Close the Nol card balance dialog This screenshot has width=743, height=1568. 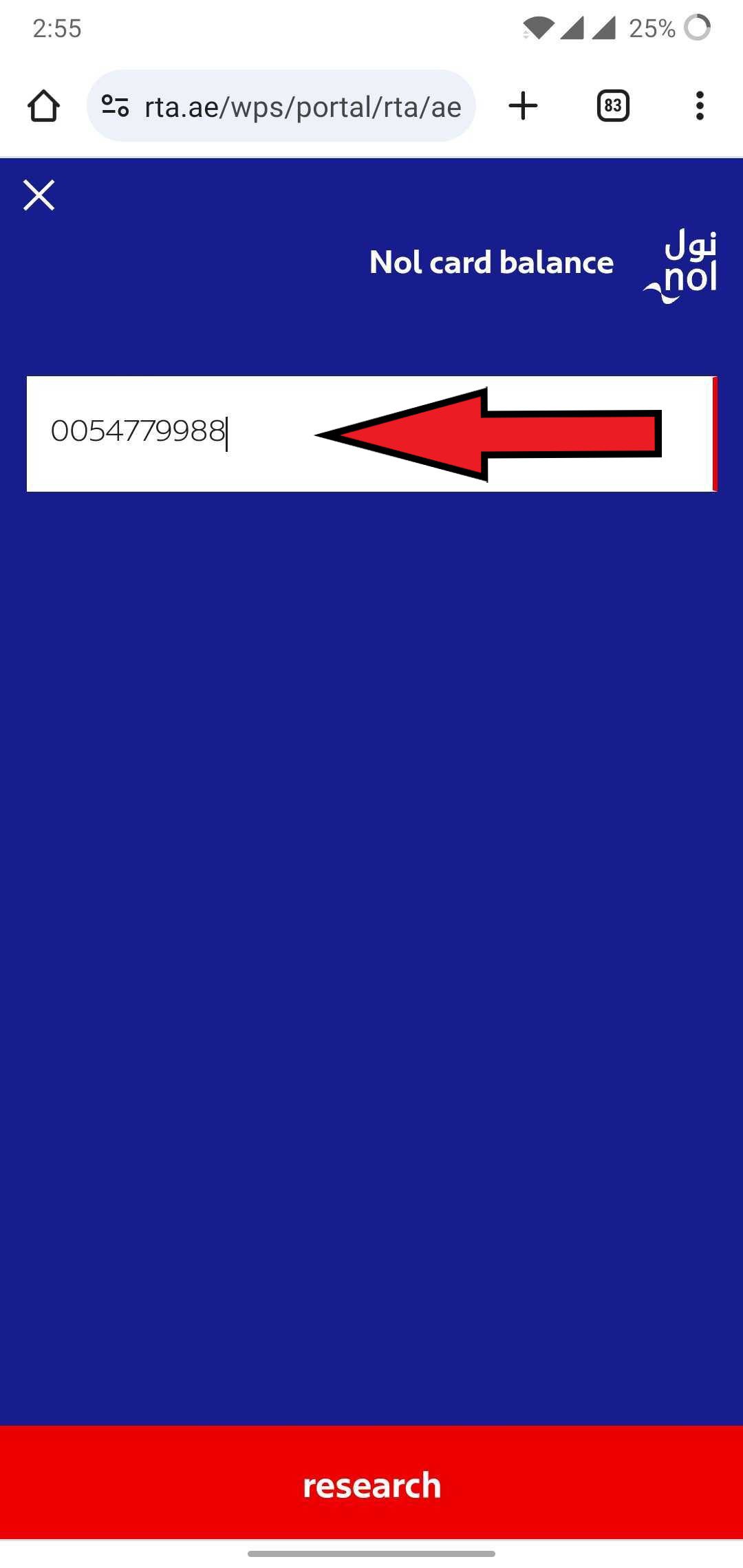(x=39, y=195)
